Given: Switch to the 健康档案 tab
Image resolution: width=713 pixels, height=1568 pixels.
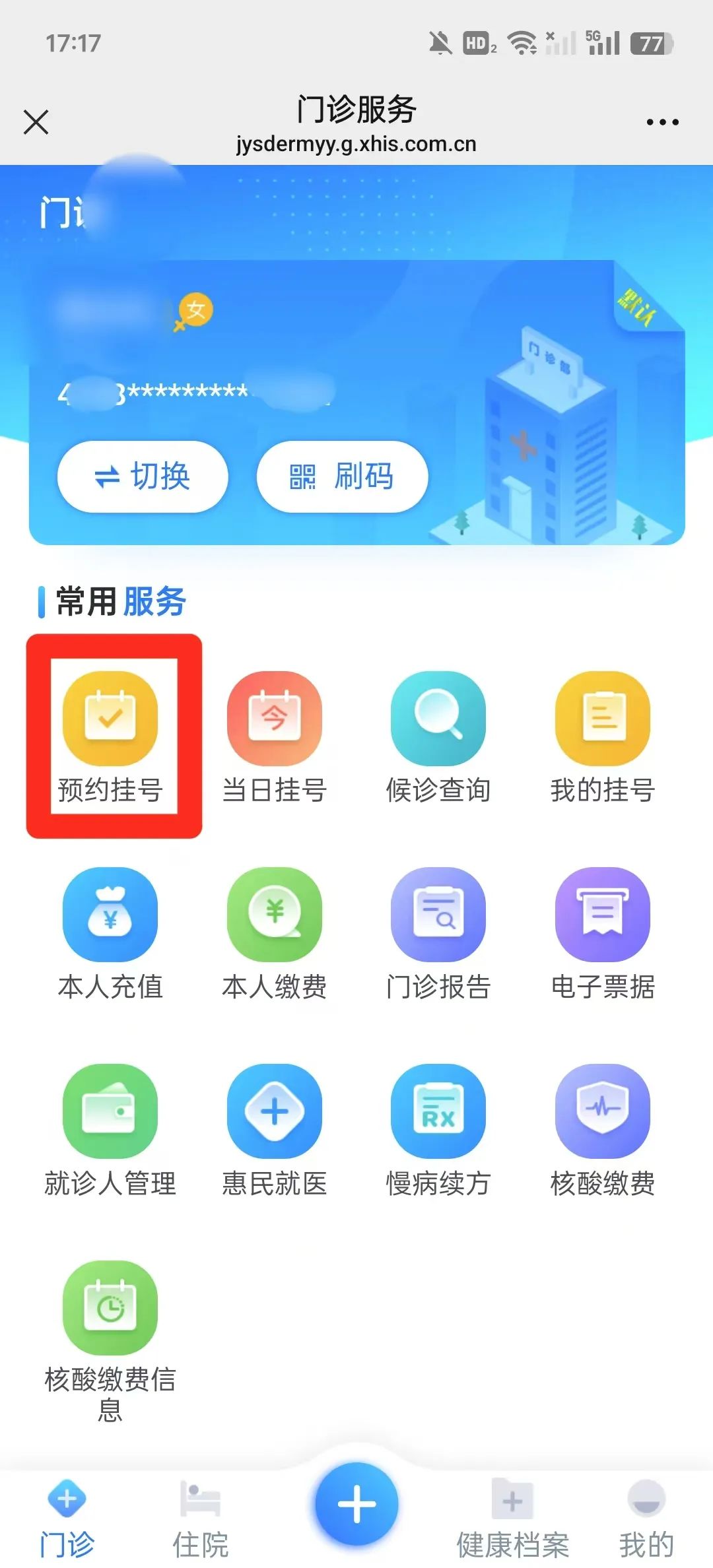Looking at the screenshot, I should [x=512, y=1519].
